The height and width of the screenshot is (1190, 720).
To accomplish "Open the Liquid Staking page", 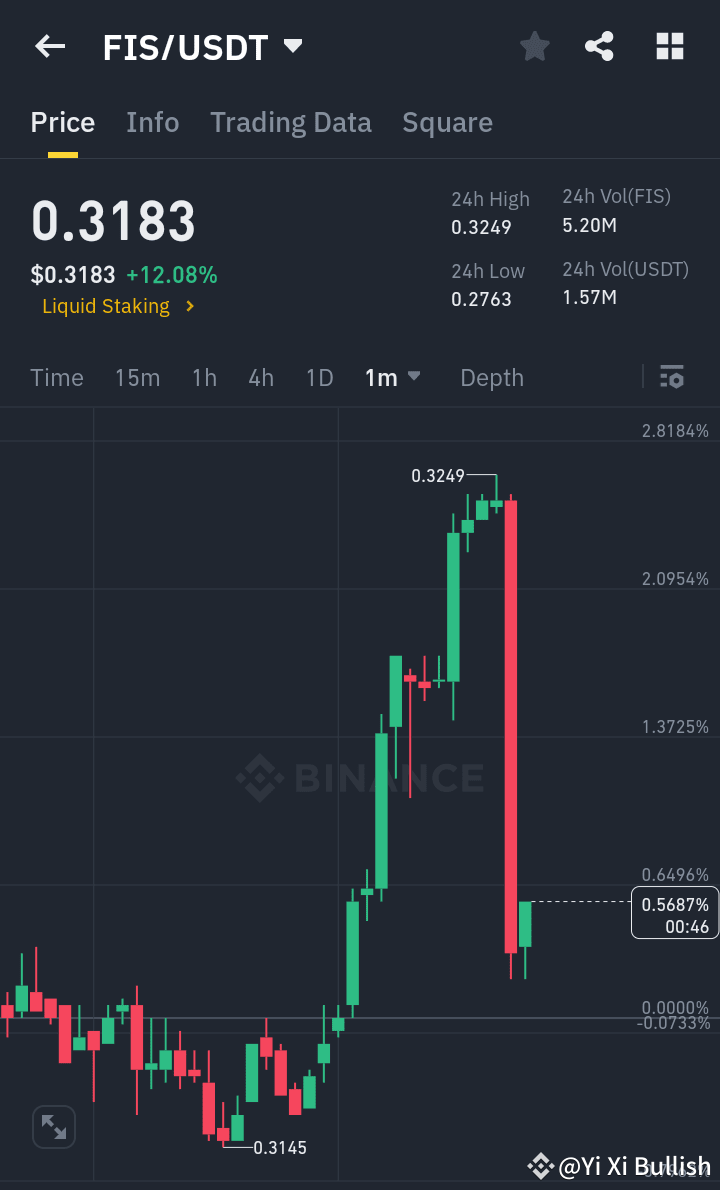I will click(106, 306).
